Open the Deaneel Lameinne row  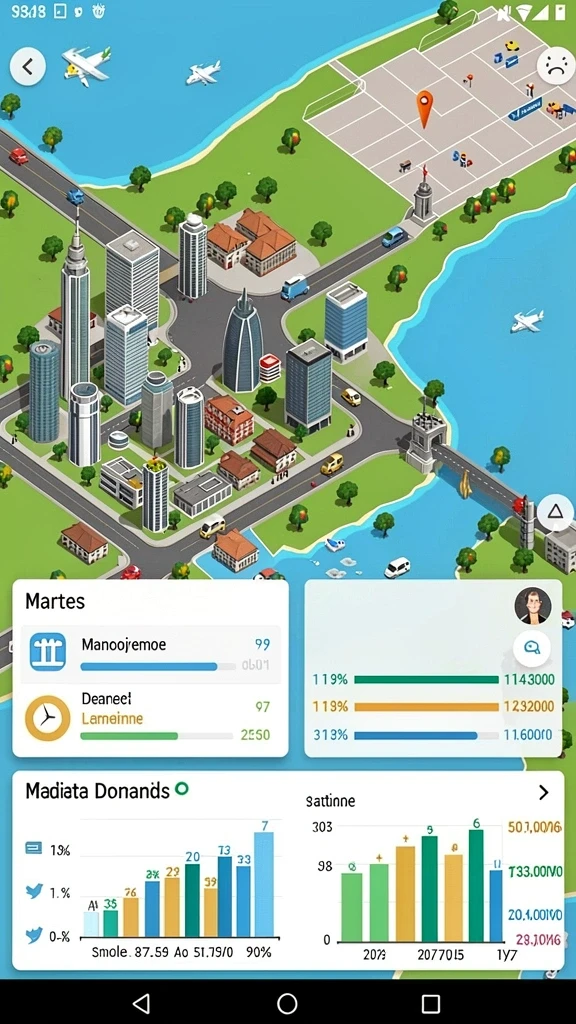point(151,717)
